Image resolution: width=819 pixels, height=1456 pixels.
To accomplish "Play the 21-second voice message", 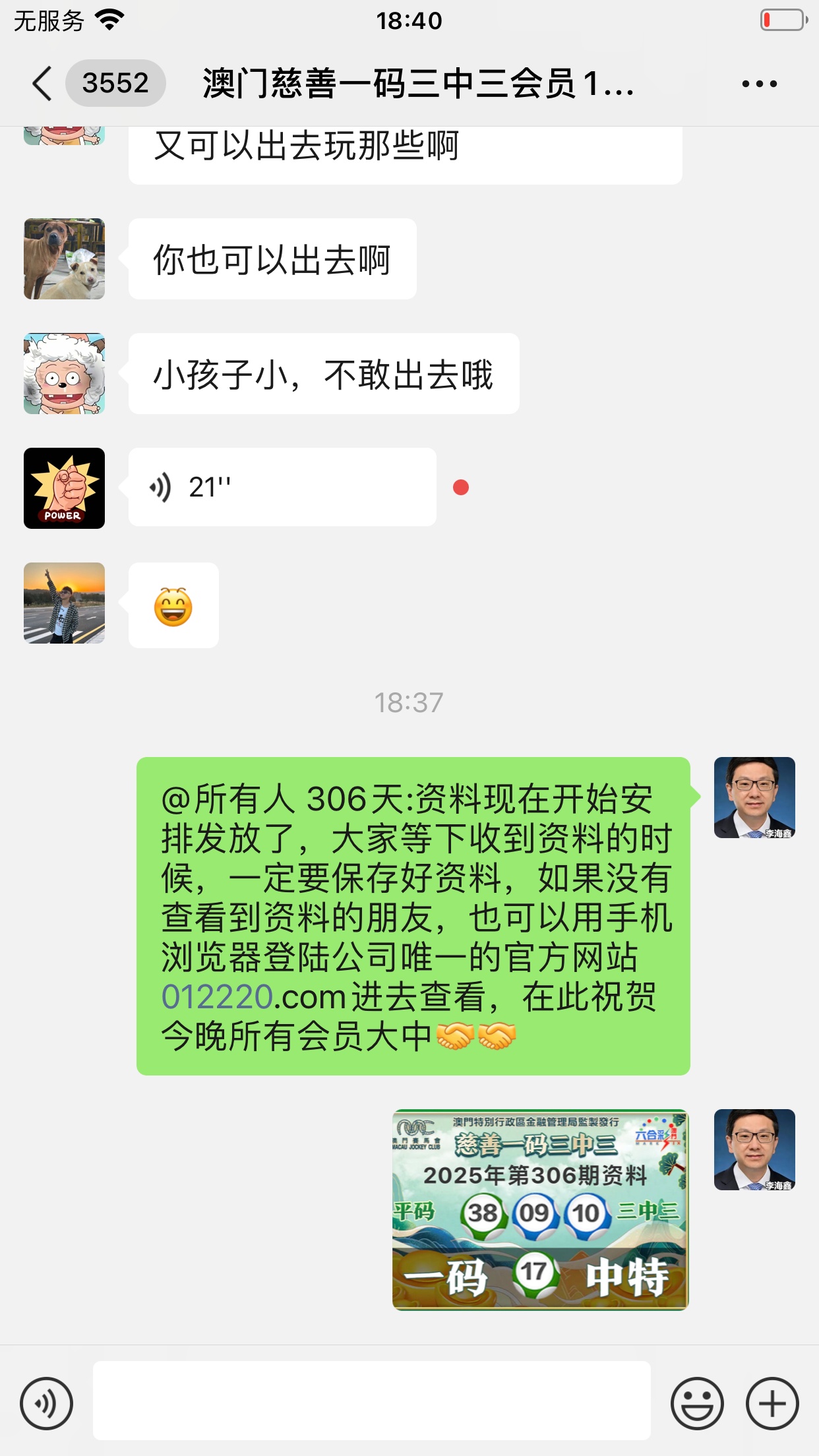I will coord(282,487).
